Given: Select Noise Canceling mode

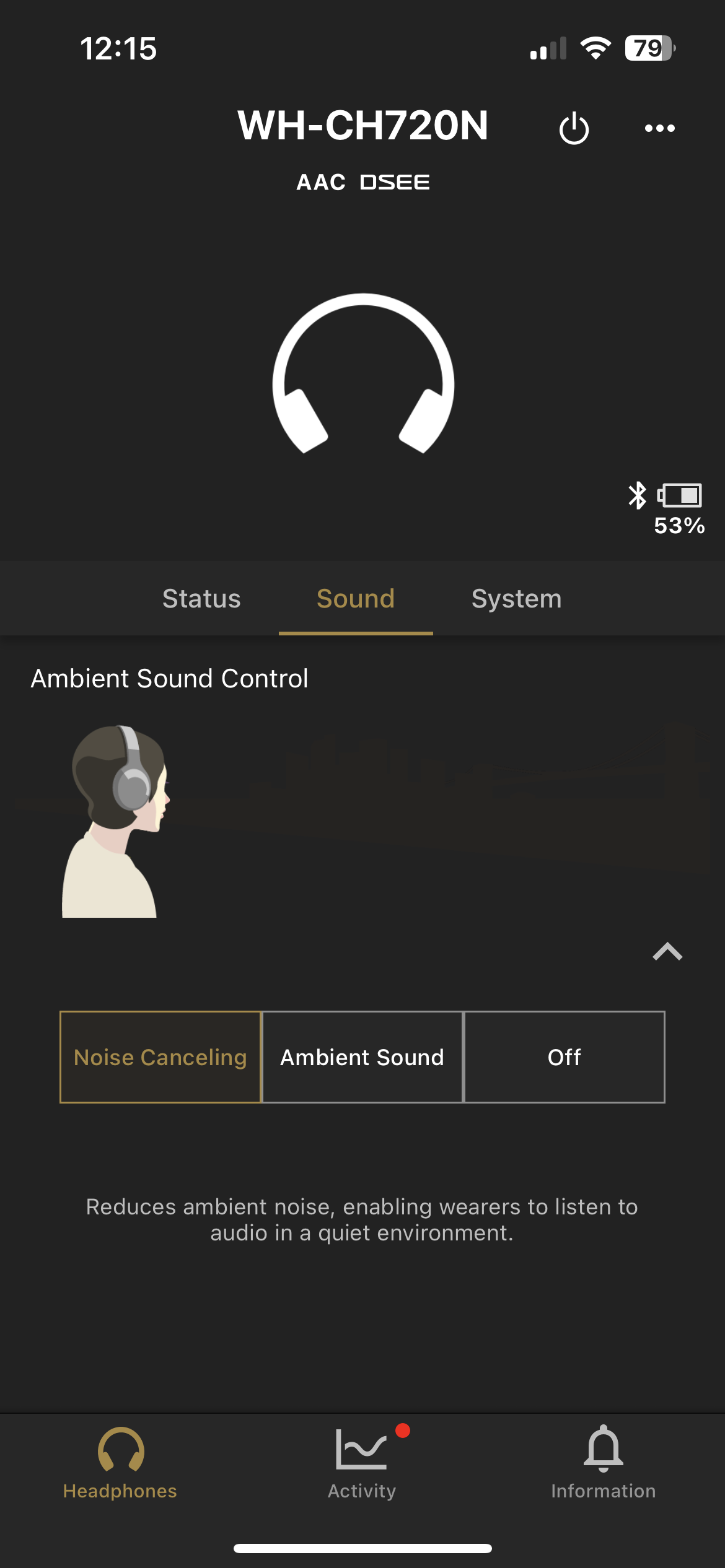Looking at the screenshot, I should (160, 1058).
